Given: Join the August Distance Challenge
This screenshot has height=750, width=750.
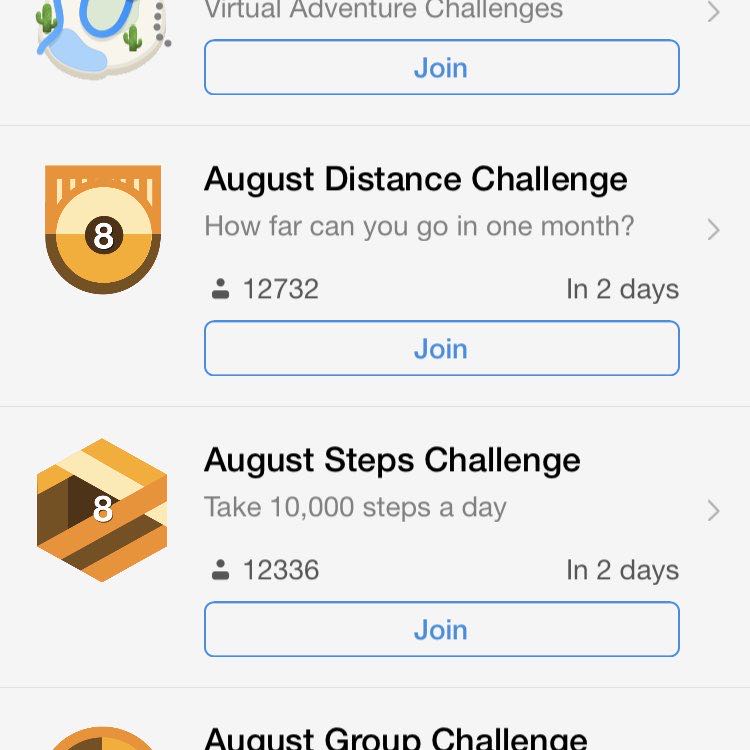Looking at the screenshot, I should click(441, 349).
